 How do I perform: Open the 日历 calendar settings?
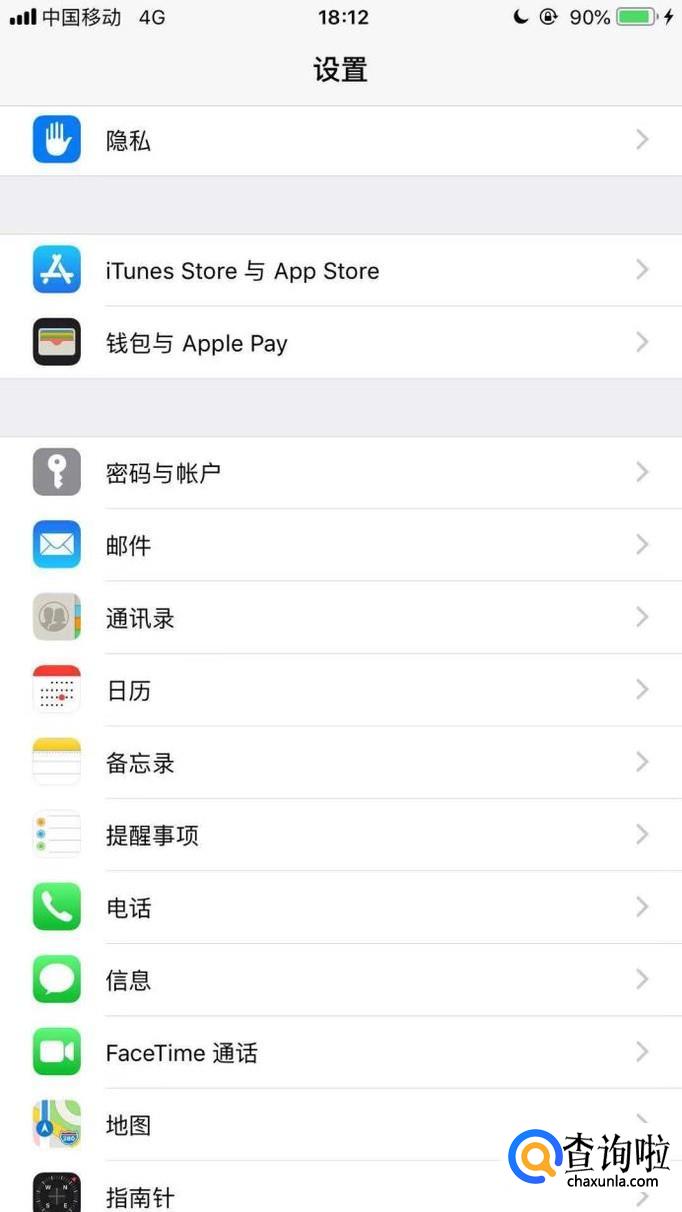point(340,690)
